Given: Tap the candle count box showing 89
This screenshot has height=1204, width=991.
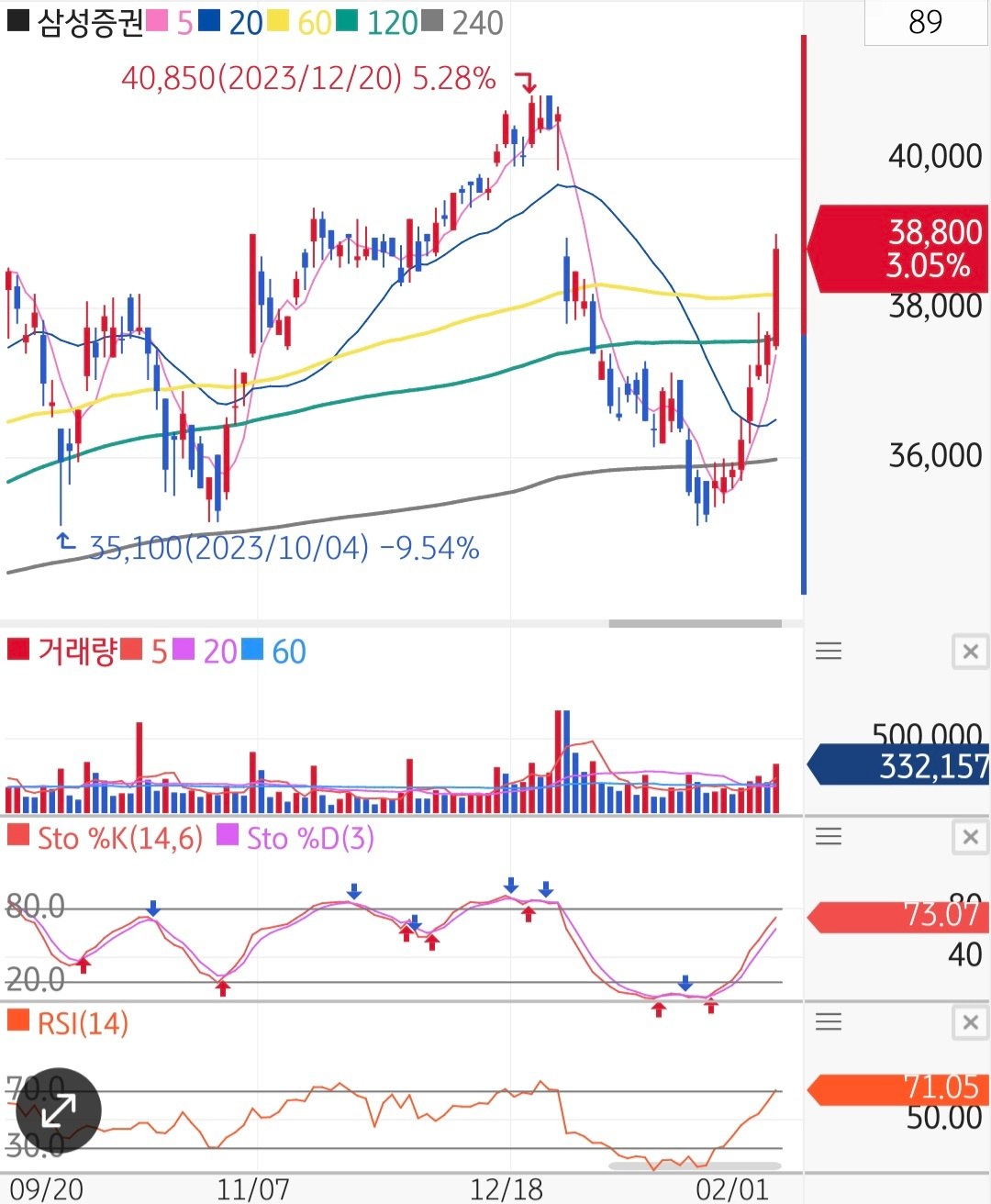Looking at the screenshot, I should (x=925, y=22).
